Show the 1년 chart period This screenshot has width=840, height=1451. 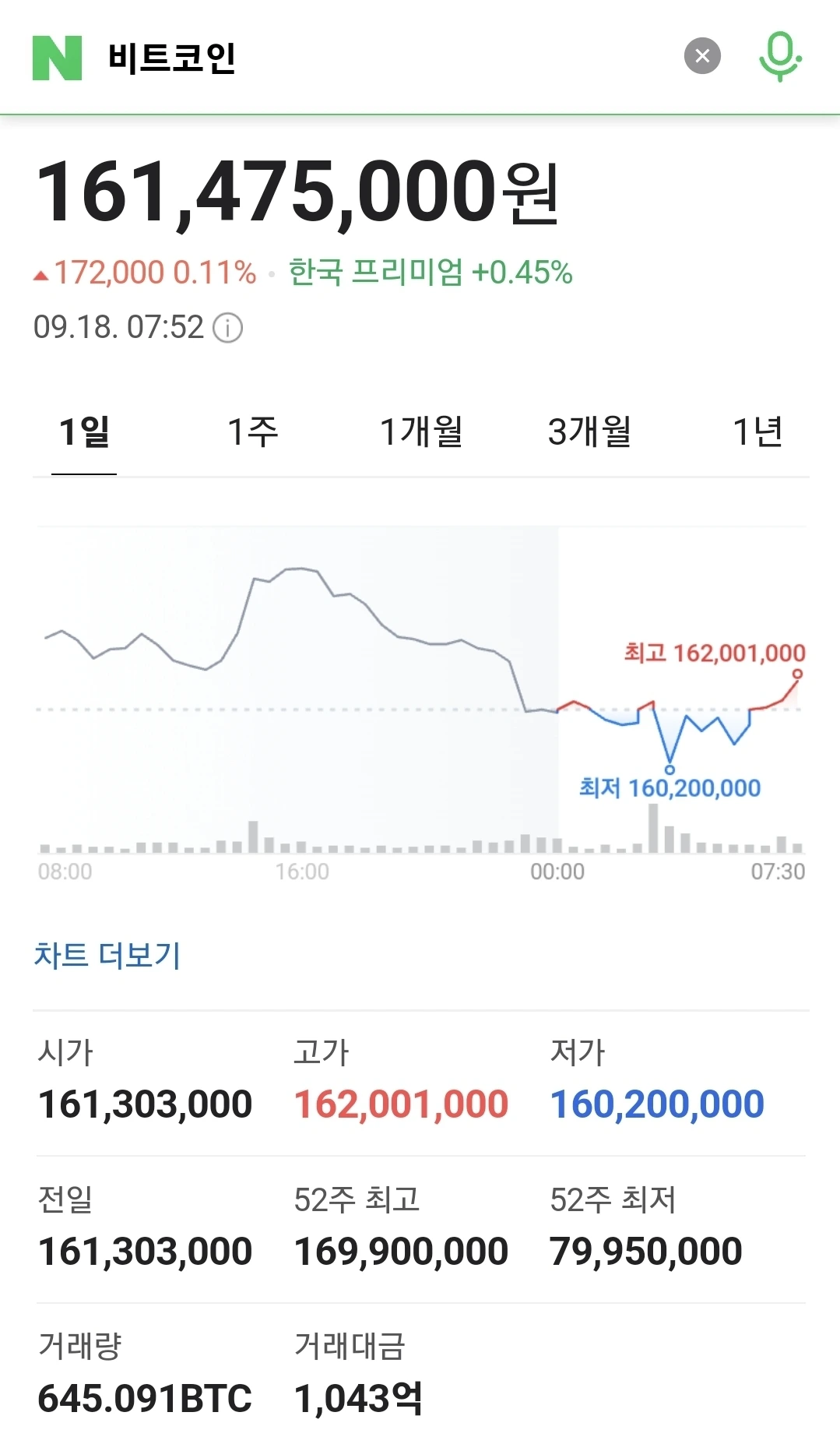coord(757,431)
